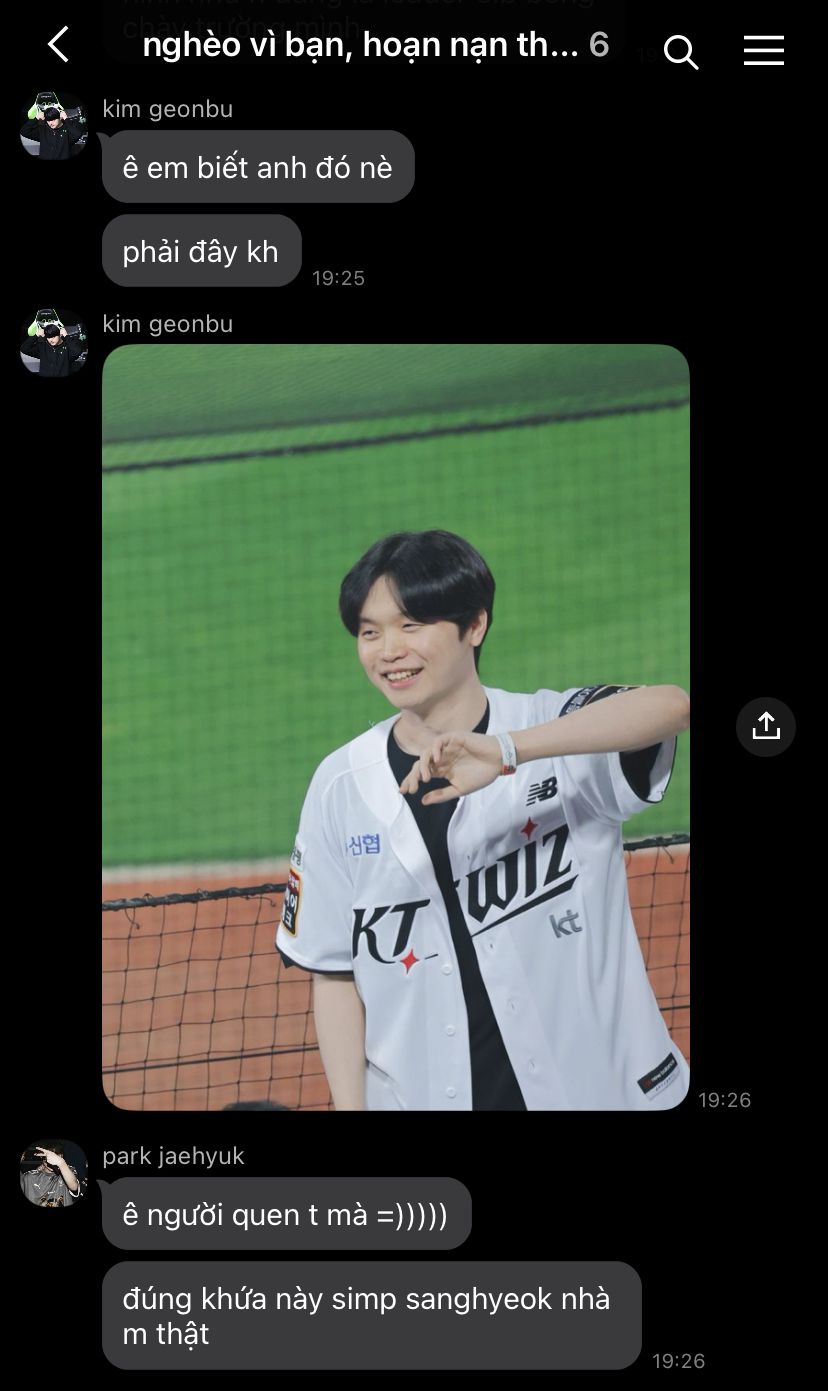Open park jaehyuk's profile picture

click(x=54, y=1173)
